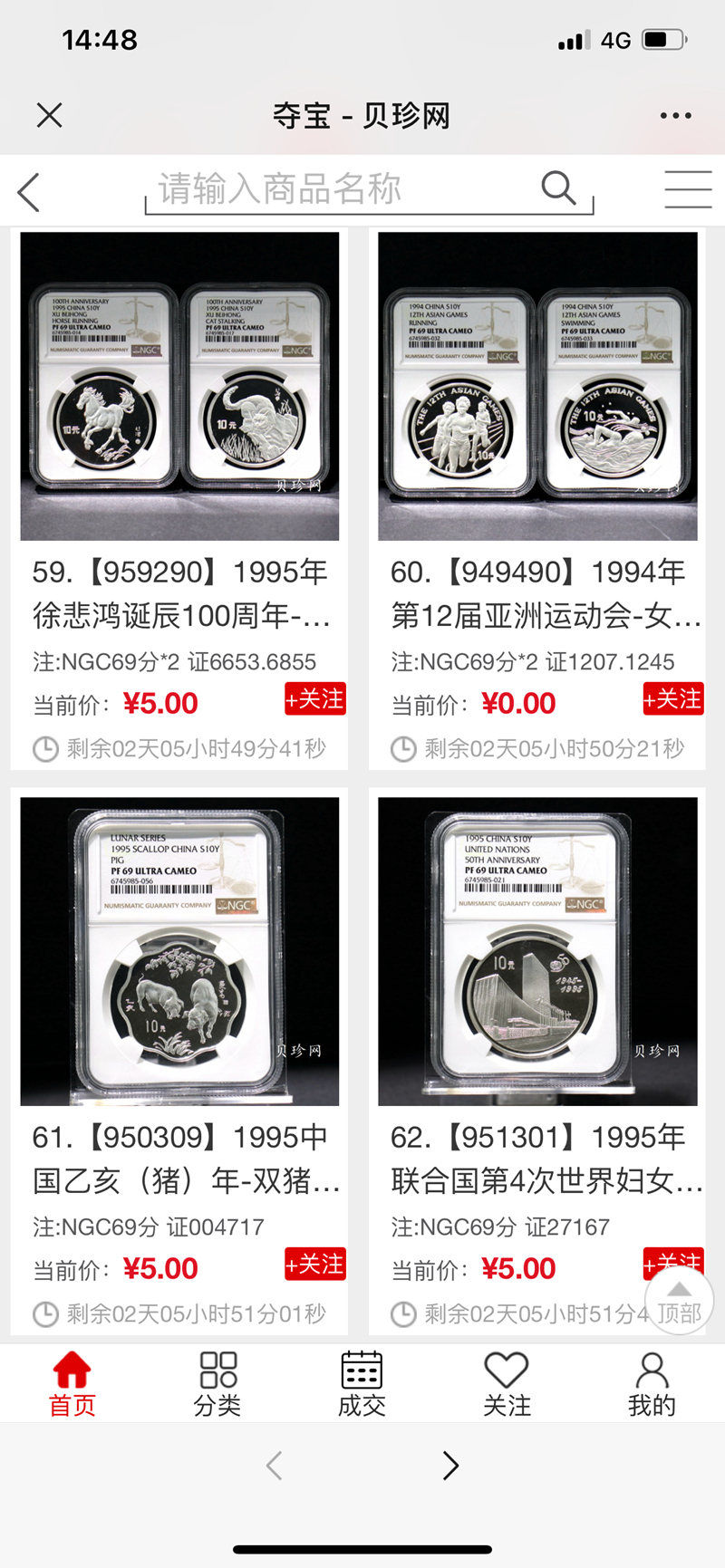
Task: Switch to the 我的 tab
Action: pyautogui.click(x=652, y=1383)
